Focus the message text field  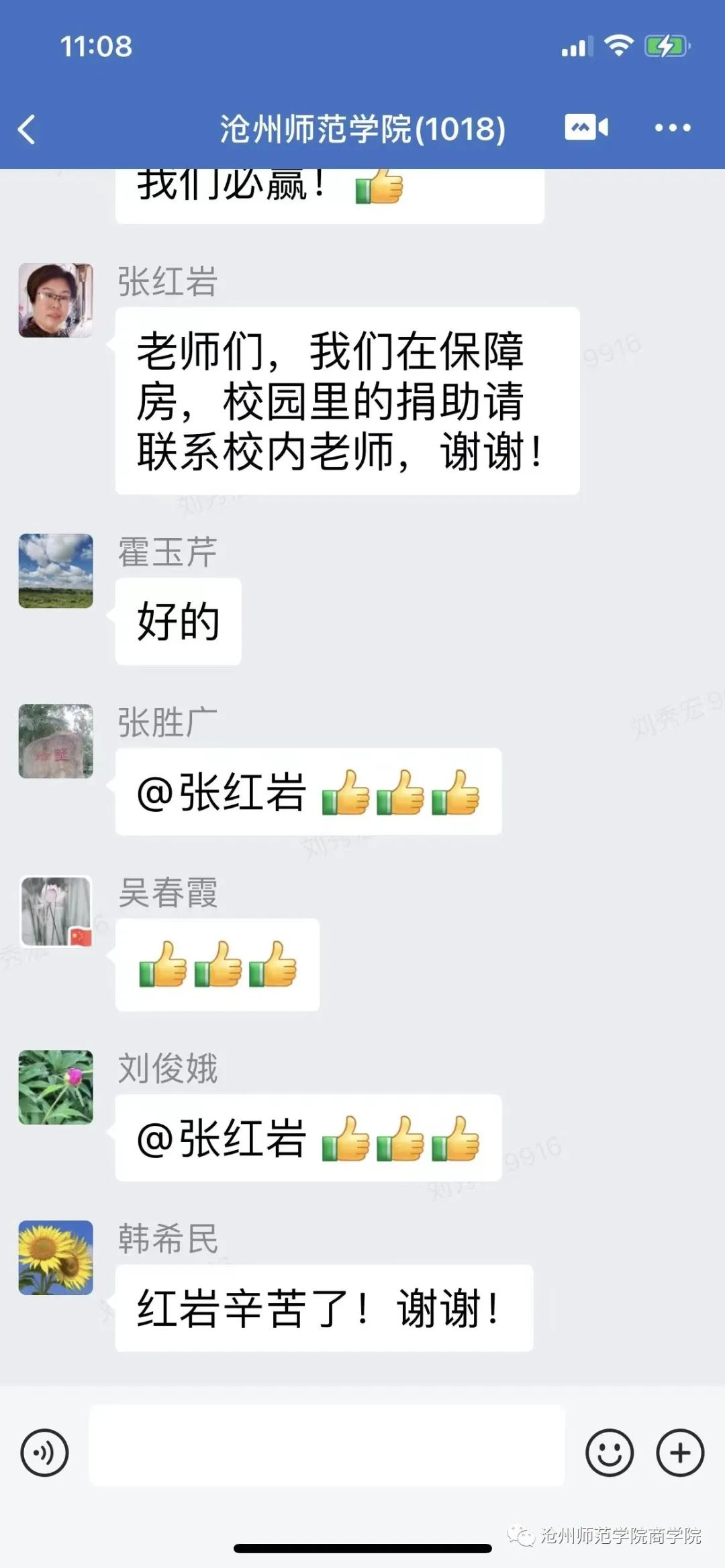(327, 1446)
